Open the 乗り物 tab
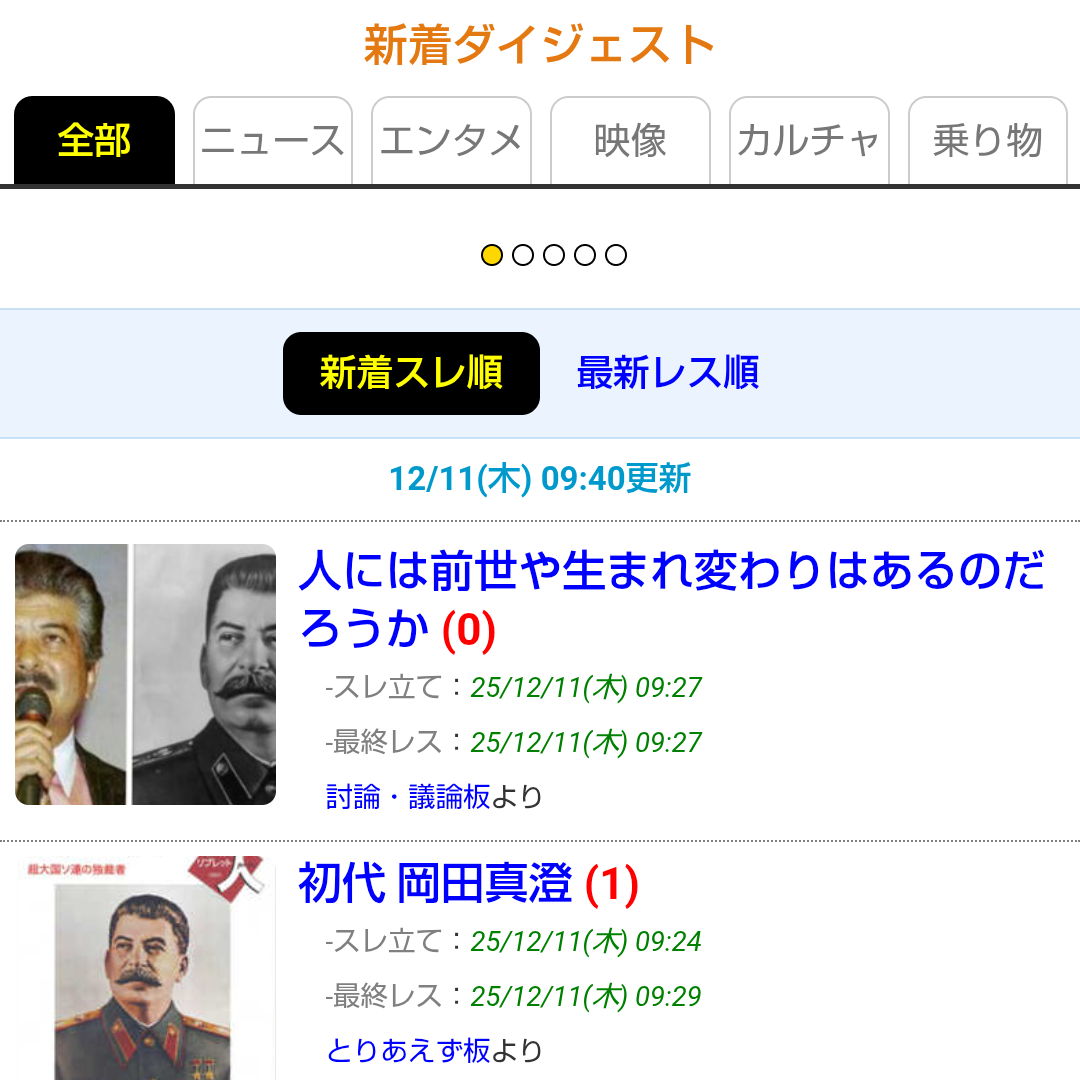Screen dimensions: 1080x1080 (987, 141)
